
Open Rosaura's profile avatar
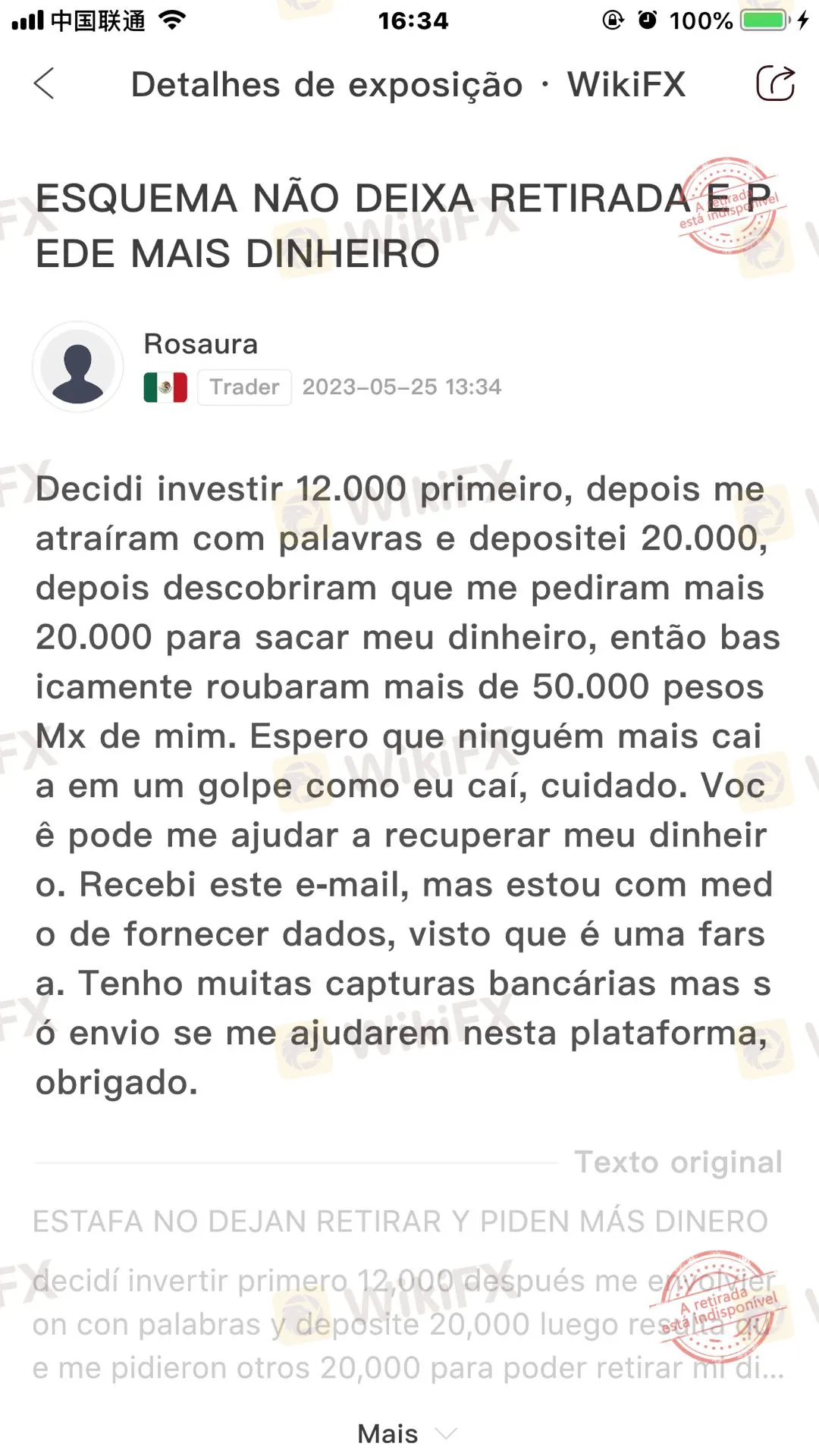(77, 367)
